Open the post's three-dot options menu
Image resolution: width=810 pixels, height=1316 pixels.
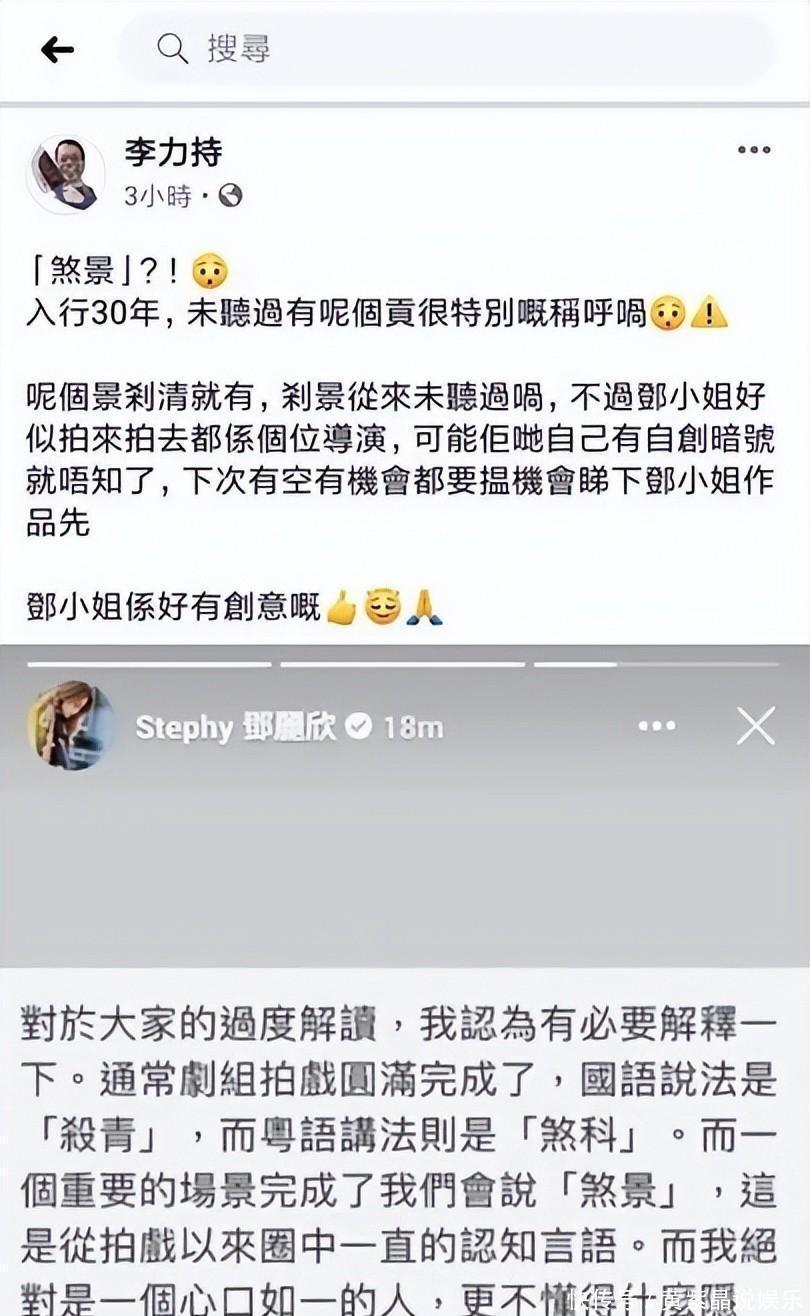coord(754,150)
